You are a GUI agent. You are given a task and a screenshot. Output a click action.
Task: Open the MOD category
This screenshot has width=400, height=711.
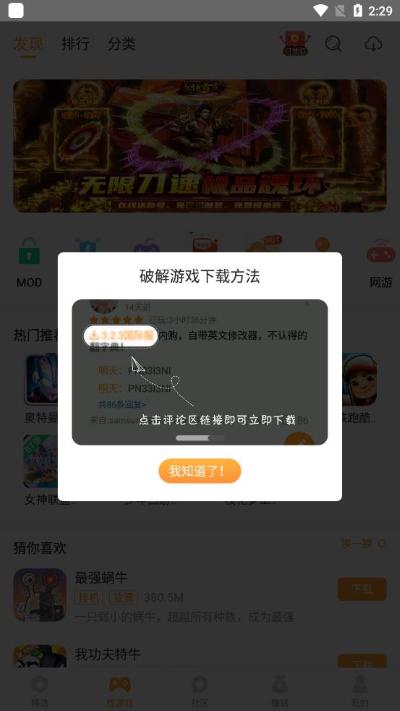tap(29, 263)
